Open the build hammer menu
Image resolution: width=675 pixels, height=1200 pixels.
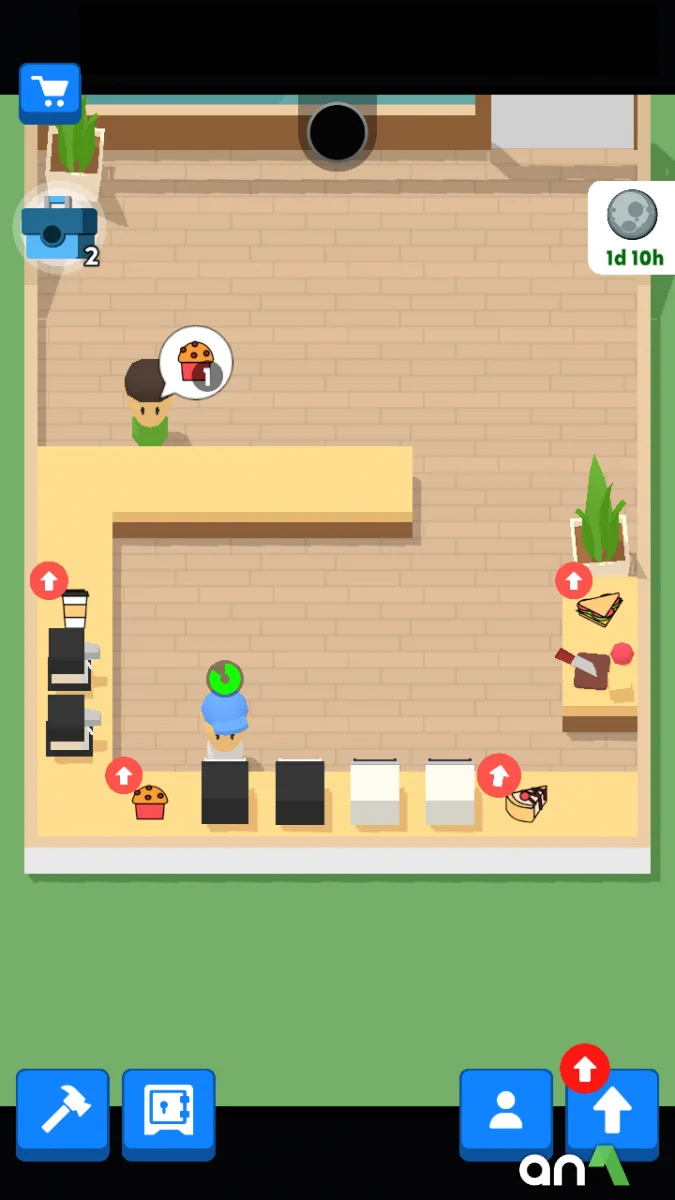(x=62, y=1111)
